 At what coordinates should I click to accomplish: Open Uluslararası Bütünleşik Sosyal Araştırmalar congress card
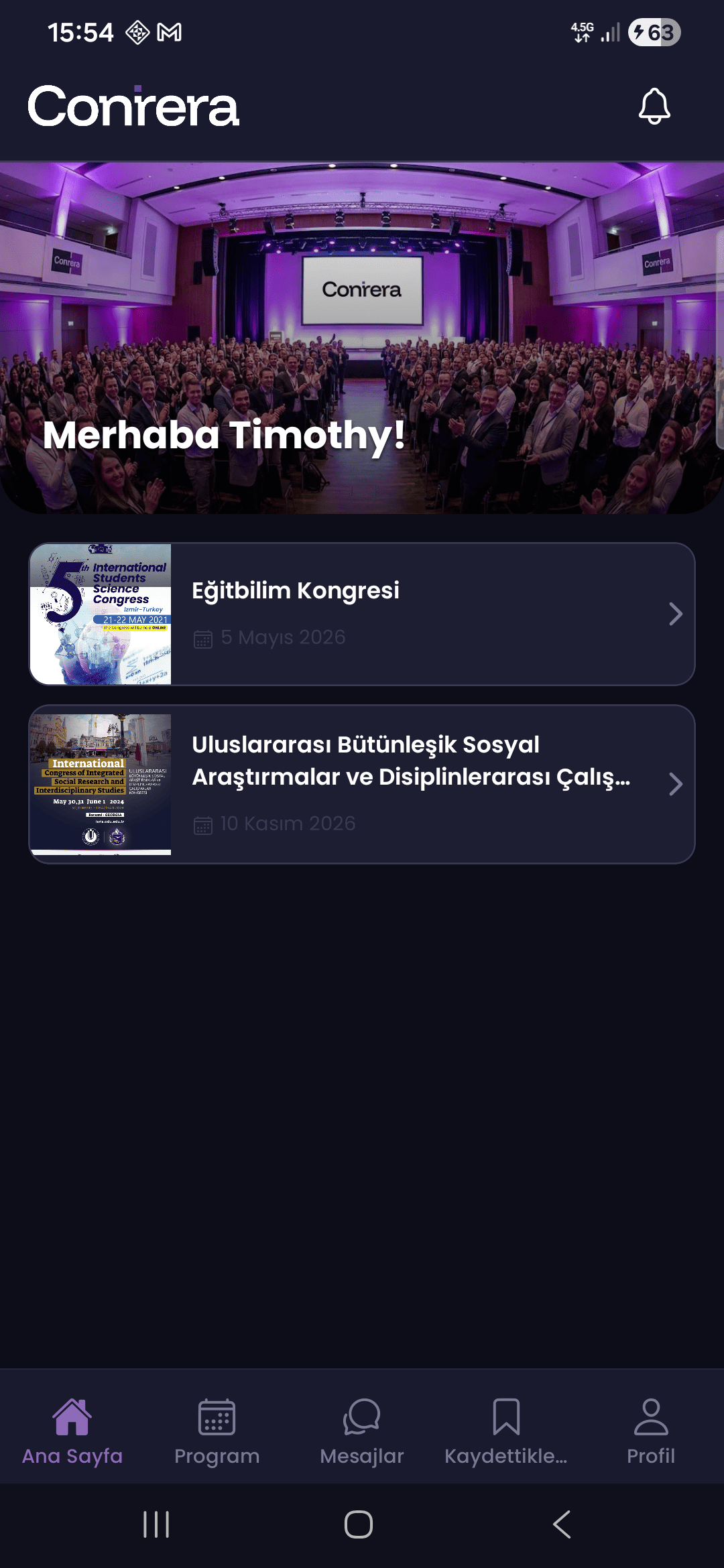362,784
